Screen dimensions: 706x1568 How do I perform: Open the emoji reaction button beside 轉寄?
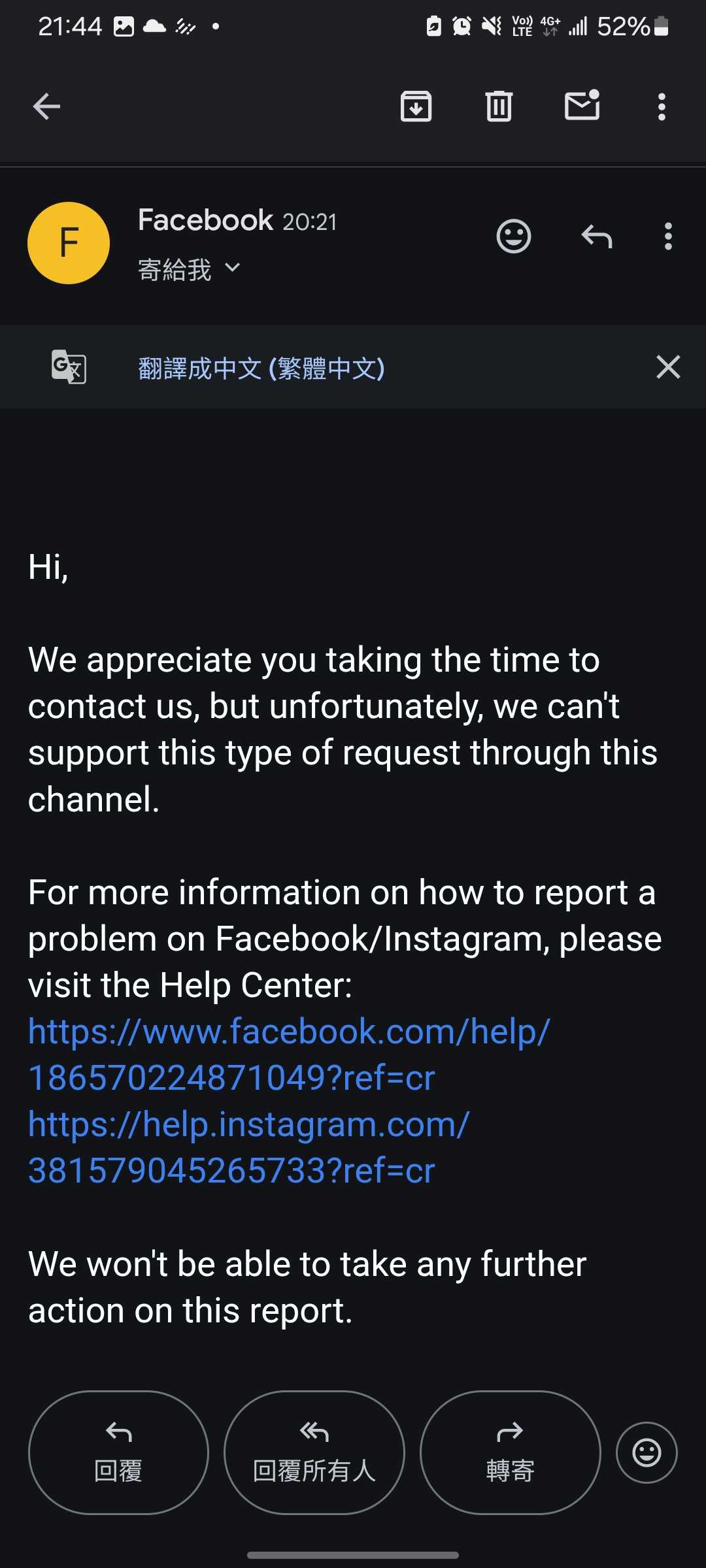[647, 1452]
